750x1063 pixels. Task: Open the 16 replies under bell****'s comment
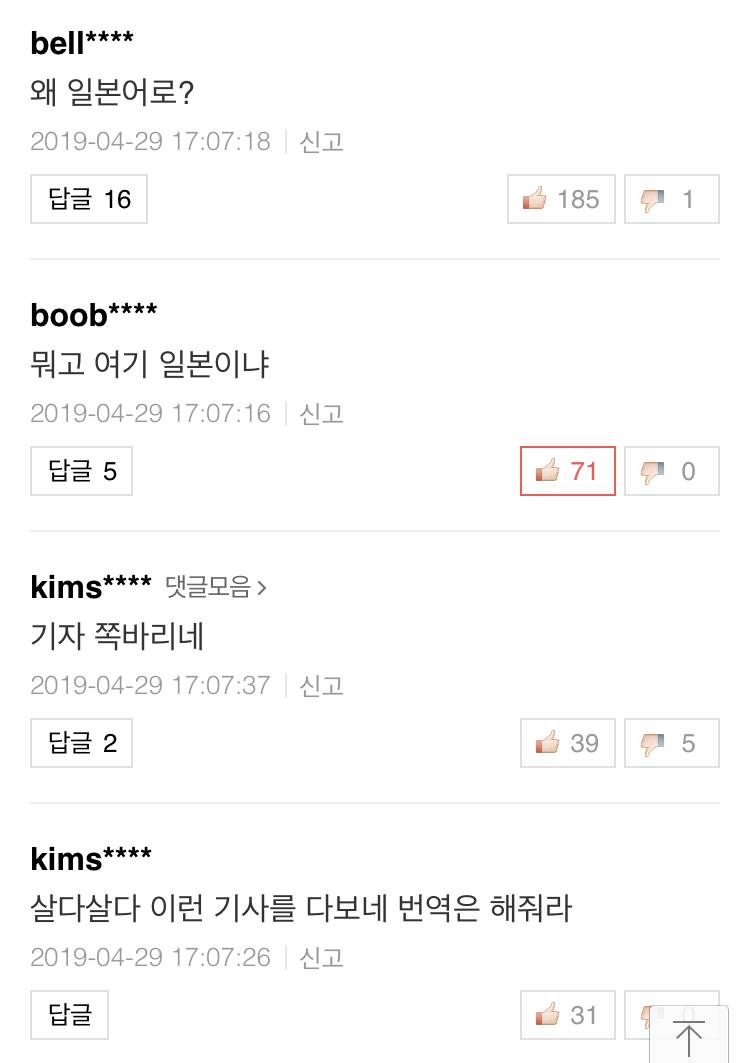coord(89,199)
